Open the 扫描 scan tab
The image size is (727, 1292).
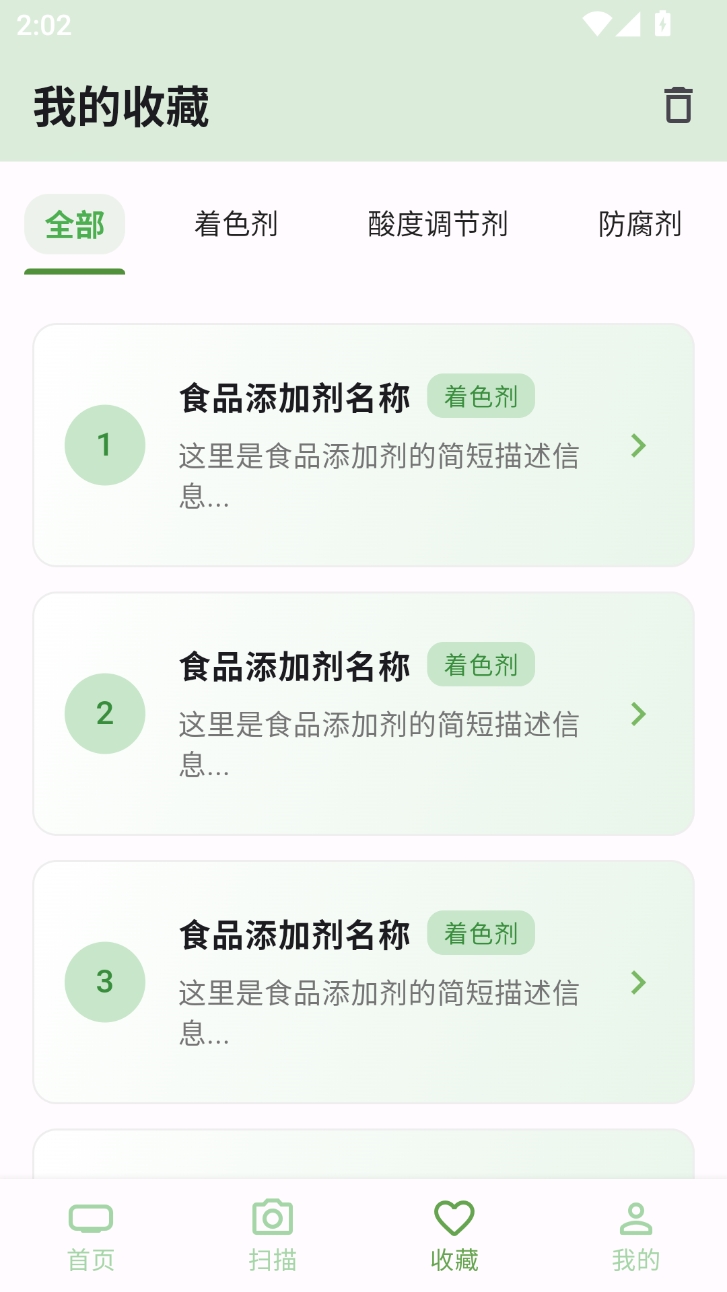click(273, 1236)
